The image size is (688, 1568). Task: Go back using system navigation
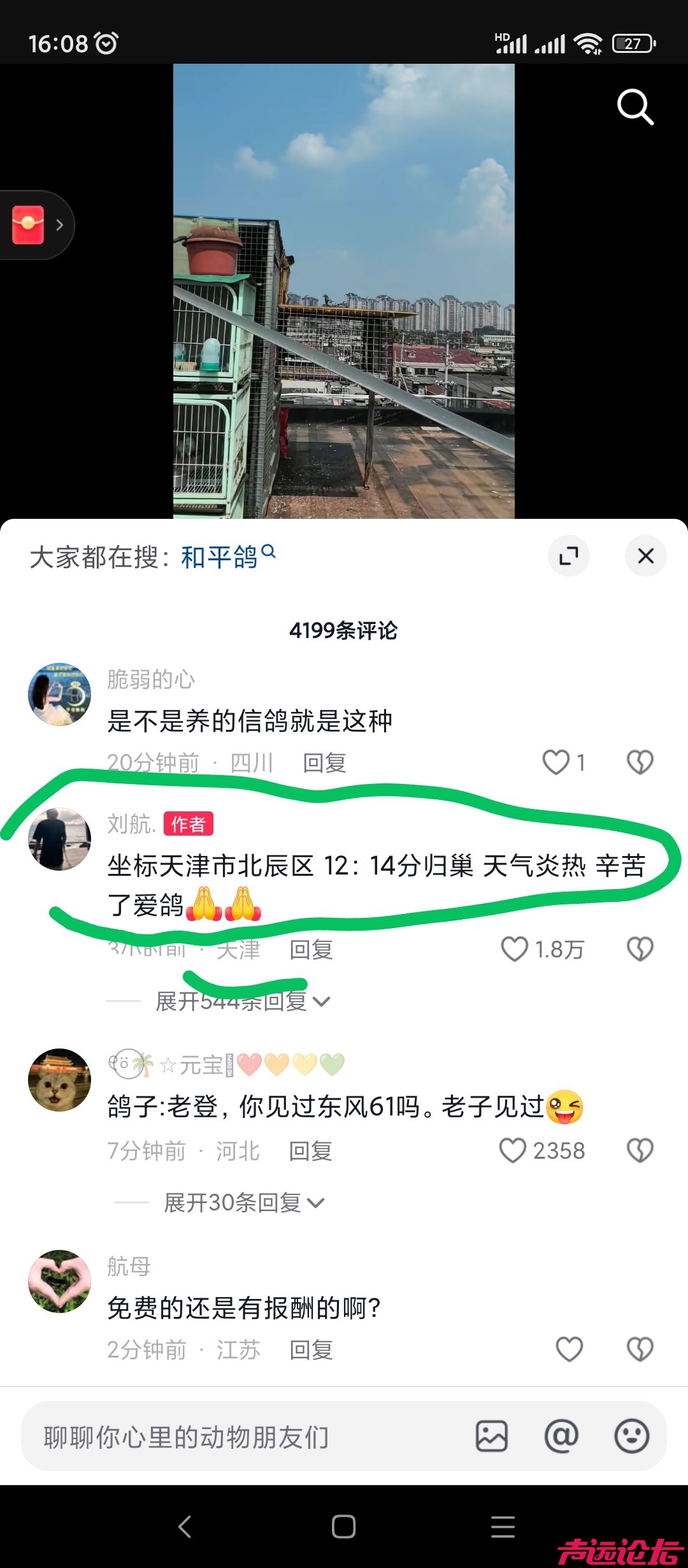click(185, 1527)
